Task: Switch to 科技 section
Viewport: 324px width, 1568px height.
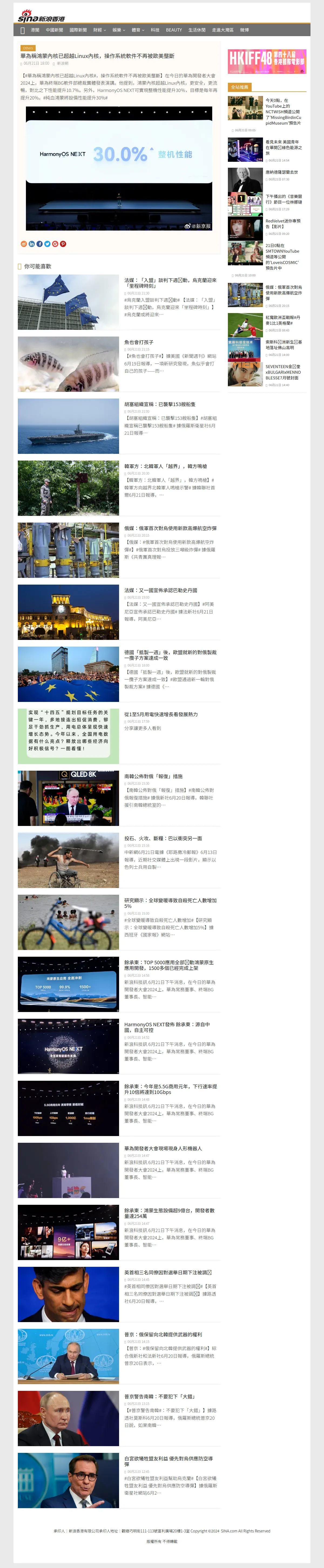Action: (x=155, y=30)
